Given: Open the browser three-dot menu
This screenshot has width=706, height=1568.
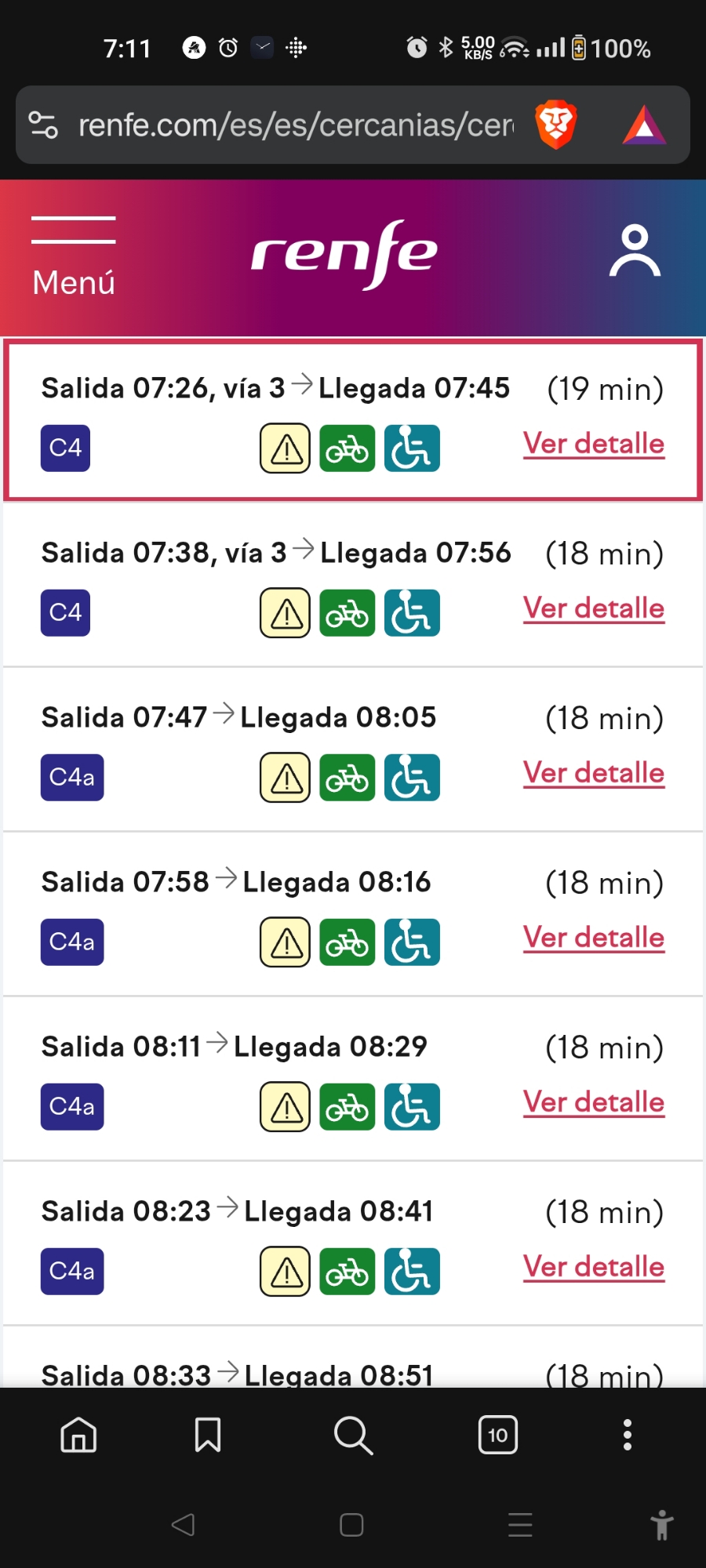Looking at the screenshot, I should (627, 1436).
